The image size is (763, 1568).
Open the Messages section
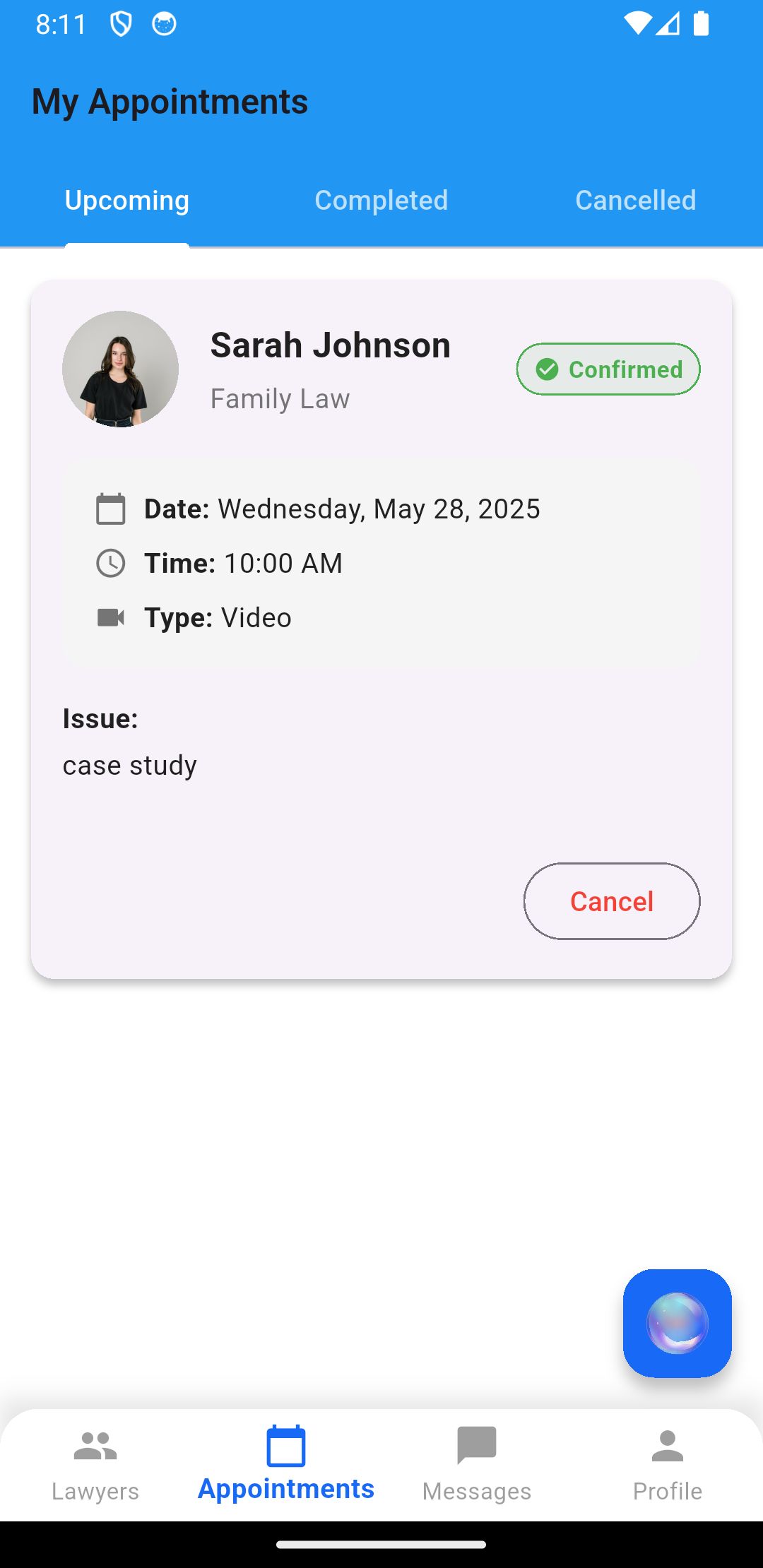(x=477, y=1463)
